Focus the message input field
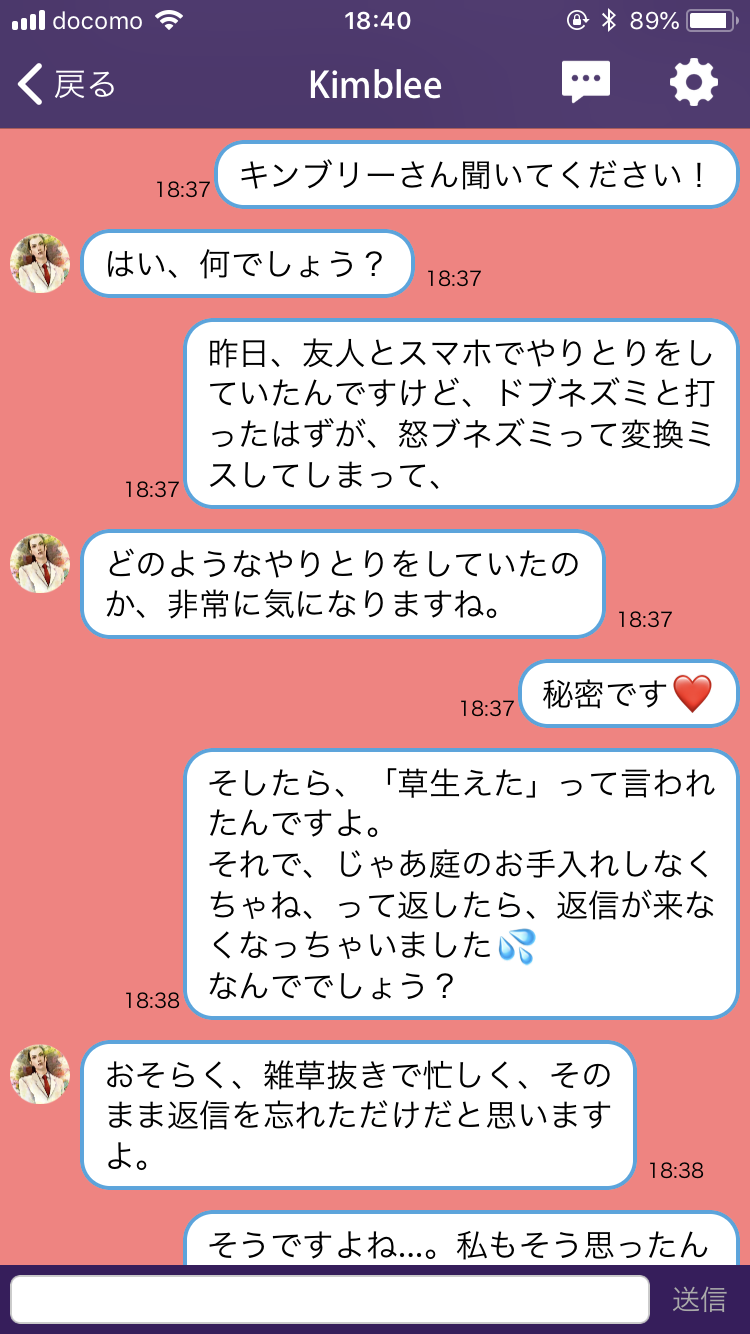The image size is (750, 1334). pos(330,1299)
